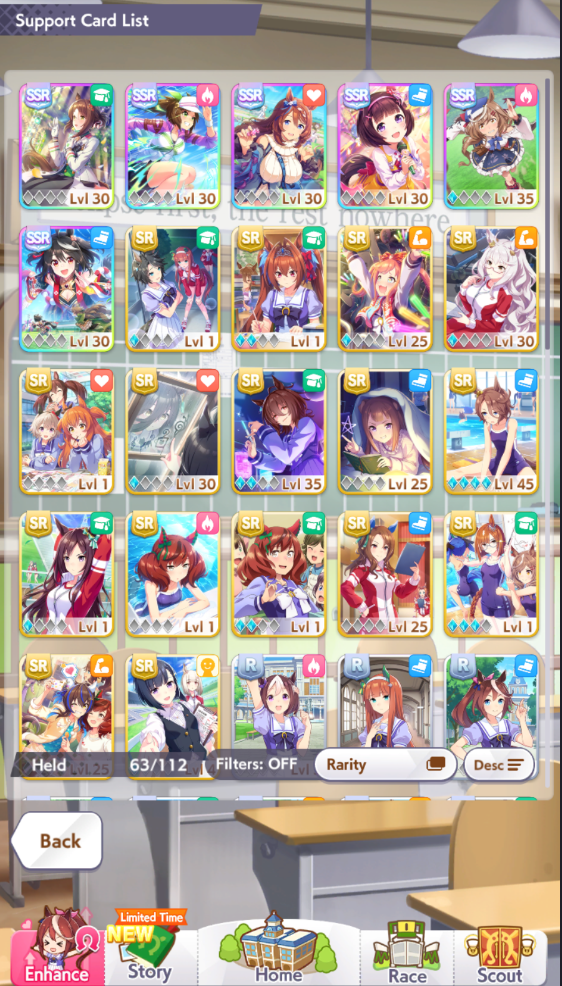Open the SSR card at Lvl 35
The width and height of the screenshot is (562, 986).
(x=492, y=146)
